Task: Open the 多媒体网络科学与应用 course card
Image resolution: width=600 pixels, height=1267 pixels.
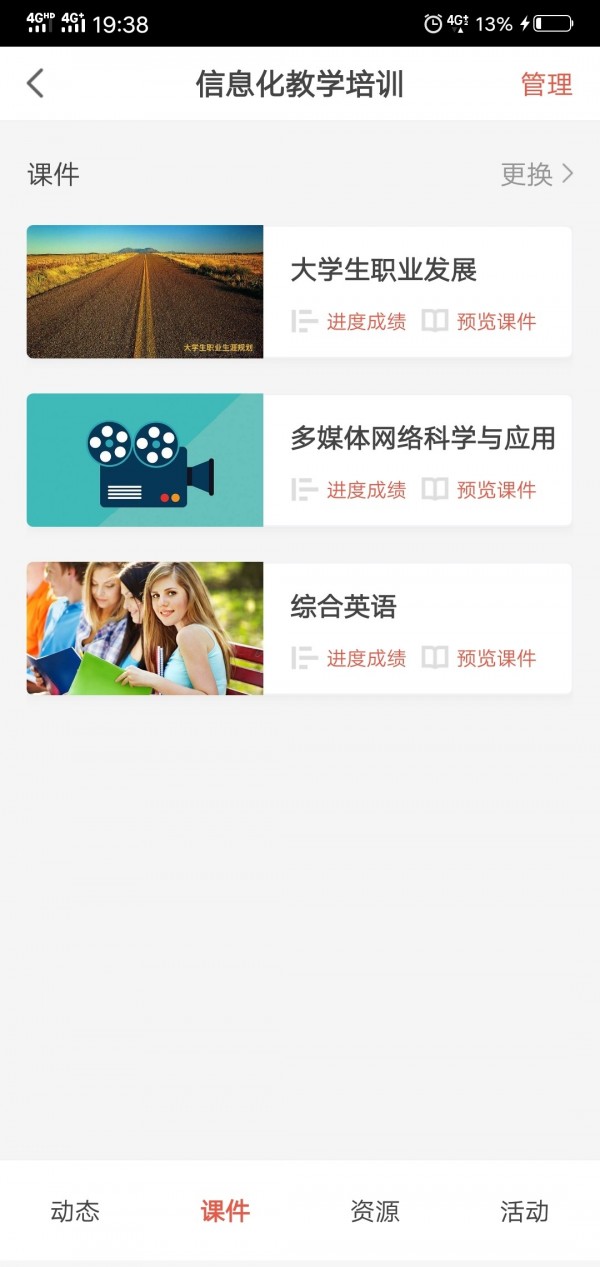Action: 422,438
